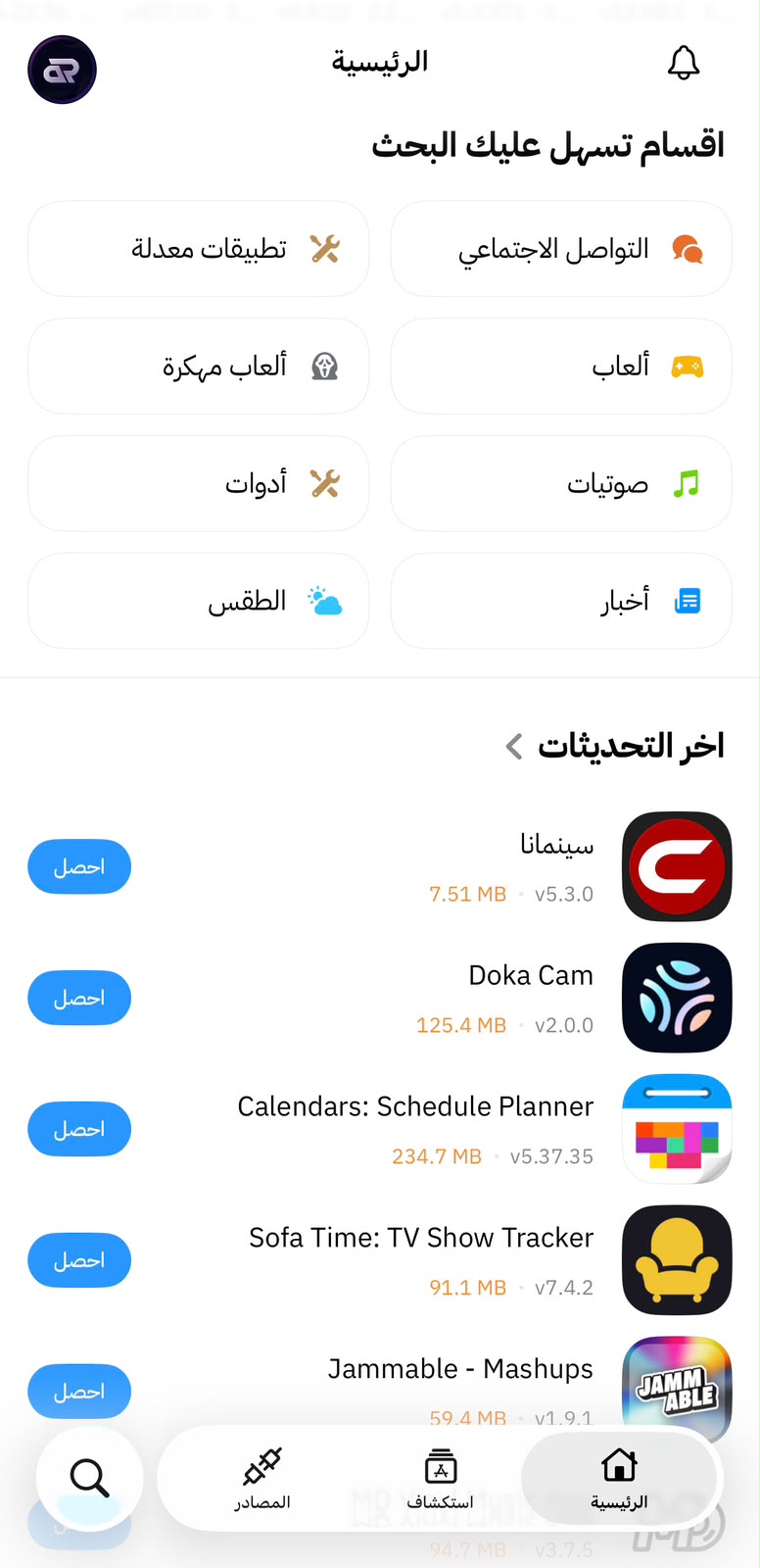Open the الطقس category
Screen dimensions: 760x1568
point(199,601)
